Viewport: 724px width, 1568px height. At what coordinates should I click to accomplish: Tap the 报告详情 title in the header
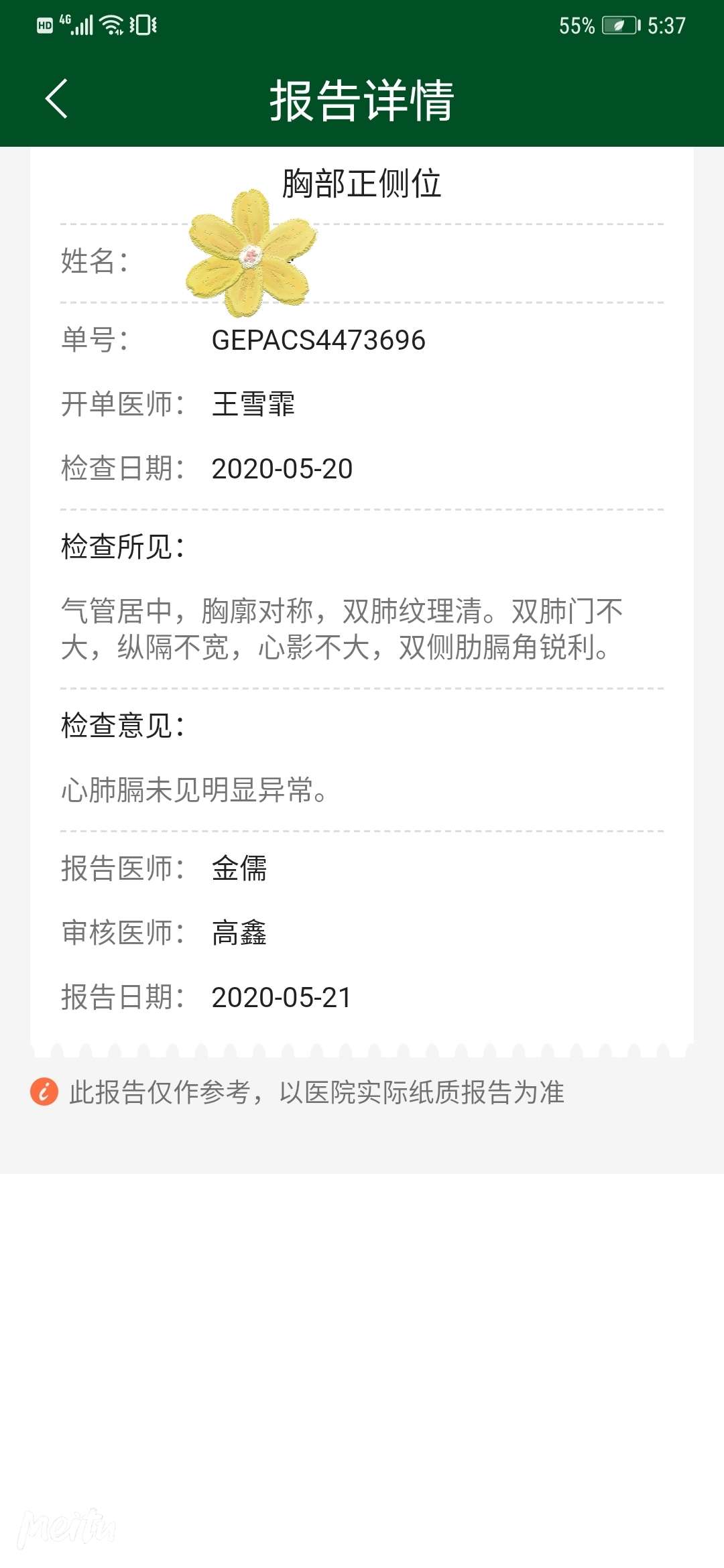[x=362, y=99]
